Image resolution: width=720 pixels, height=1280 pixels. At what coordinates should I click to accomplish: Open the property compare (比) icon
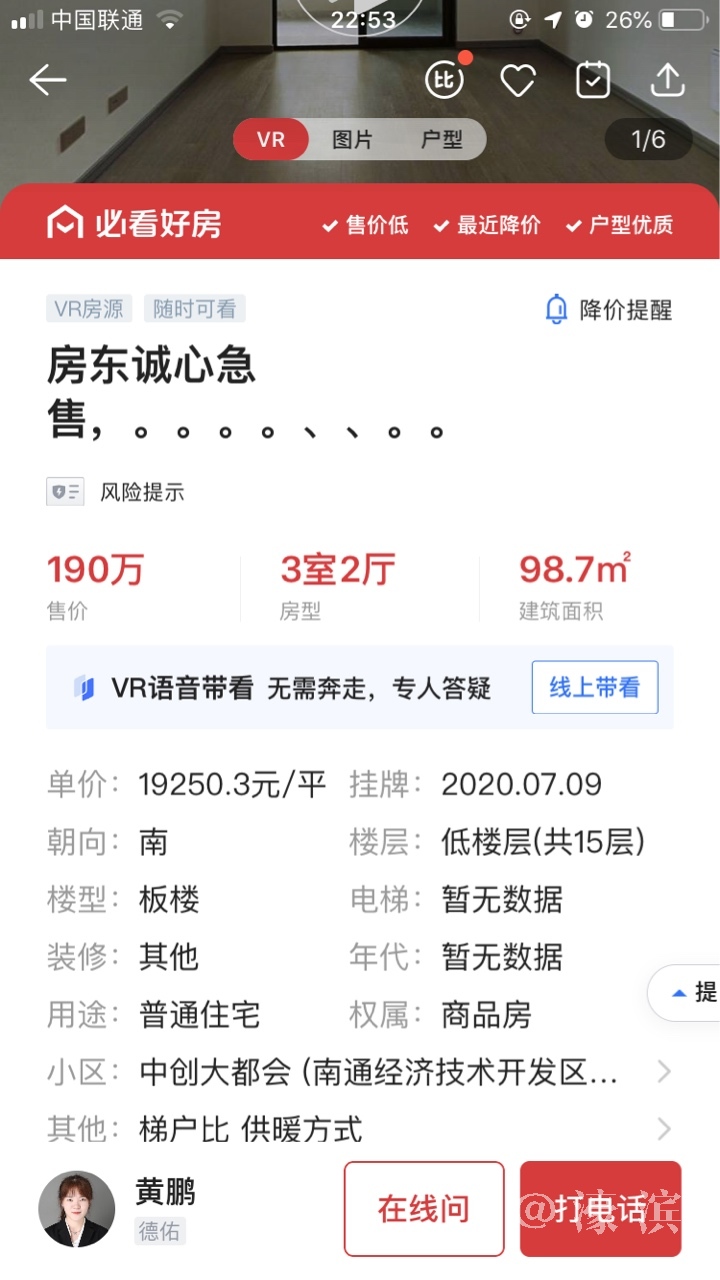[x=445, y=80]
